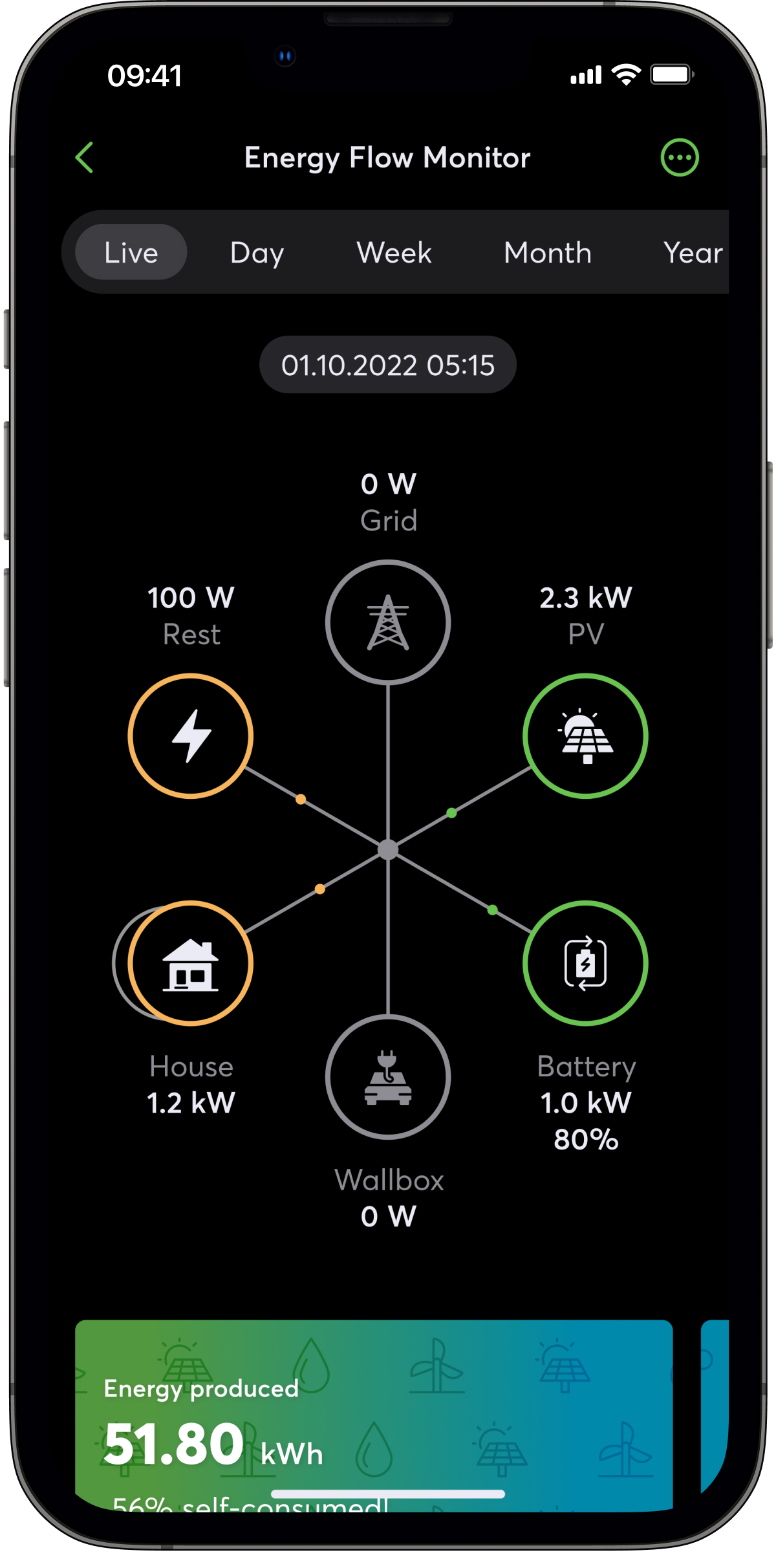Select the Live tab
The width and height of the screenshot is (776, 1568).
tap(131, 252)
